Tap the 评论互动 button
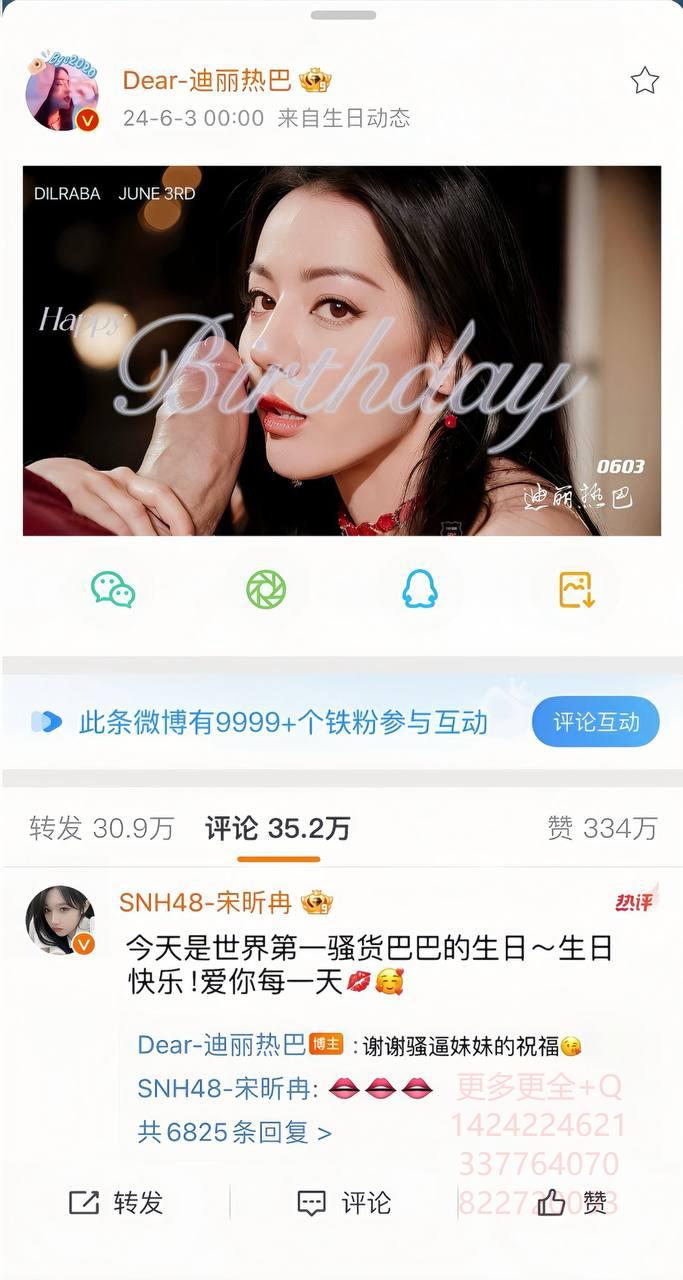Viewport: 683px width, 1280px height. click(596, 722)
